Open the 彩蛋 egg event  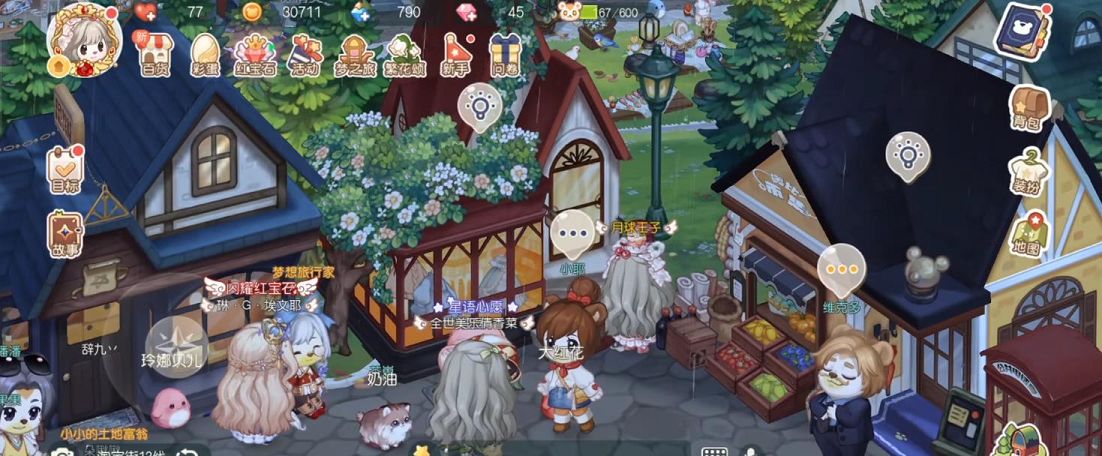[205, 53]
